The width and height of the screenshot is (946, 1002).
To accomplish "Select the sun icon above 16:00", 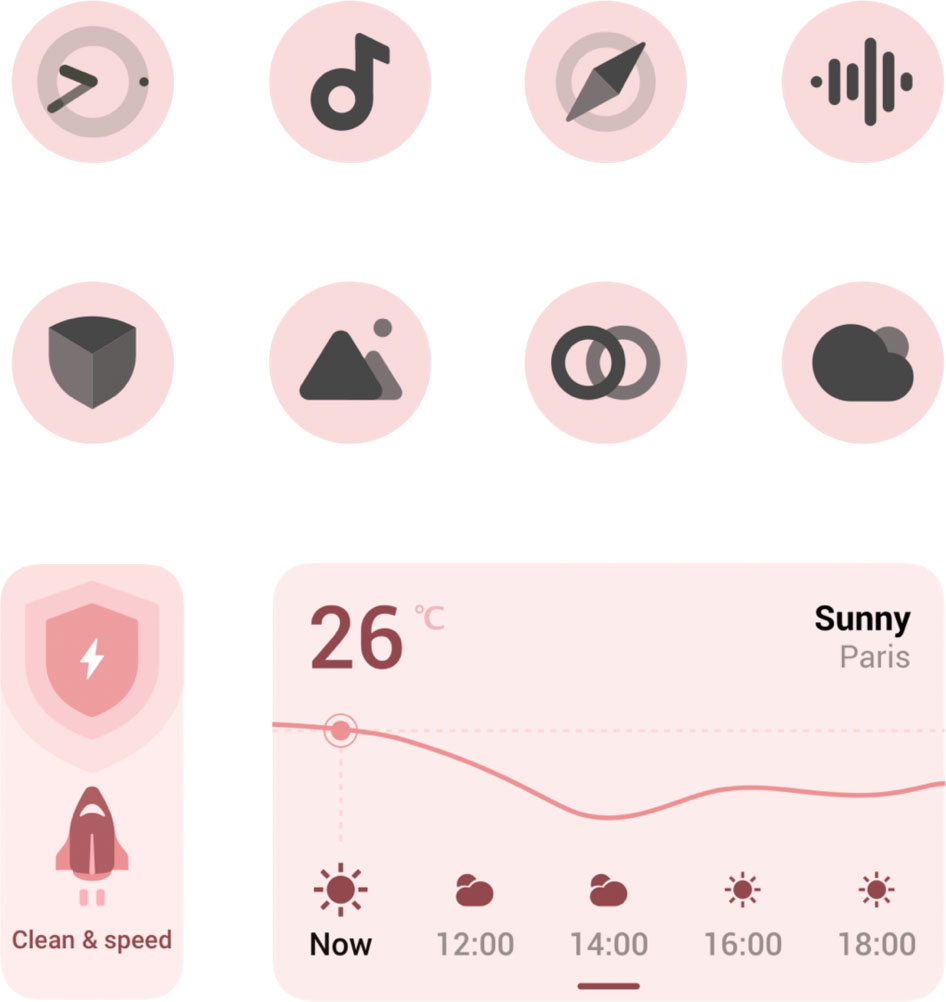I will click(x=742, y=889).
